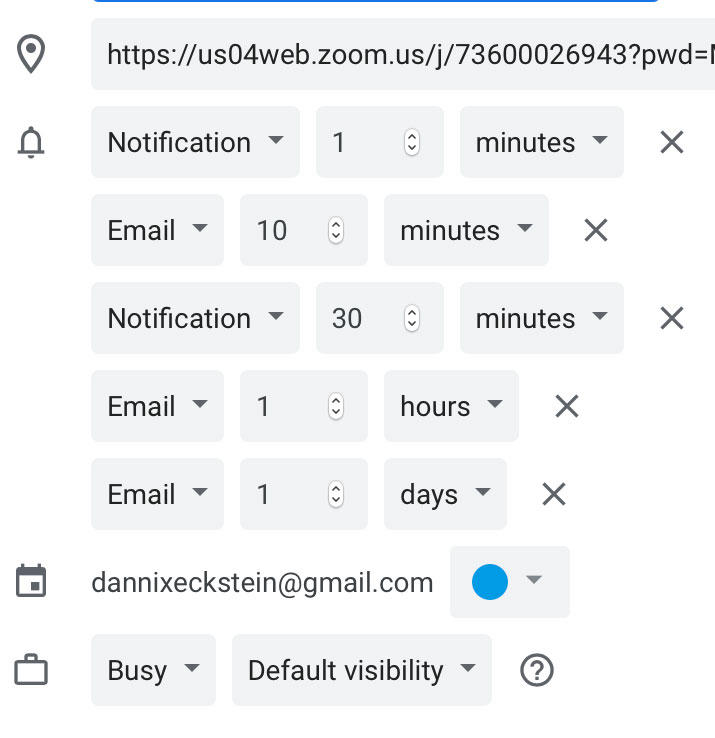Adjust the 10 value stepper
This screenshot has height=738, width=715.
point(336,230)
